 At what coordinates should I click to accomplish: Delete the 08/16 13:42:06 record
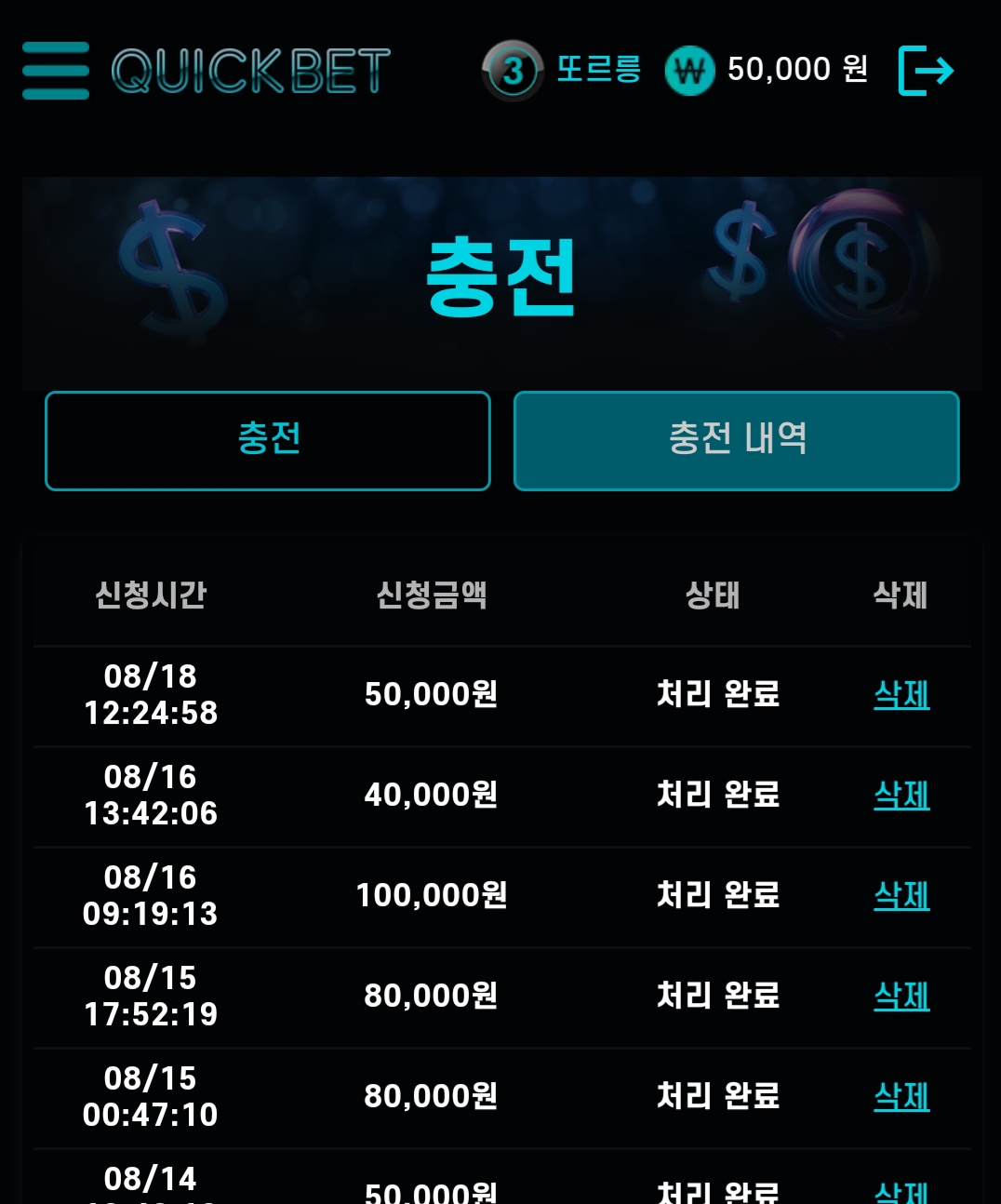pyautogui.click(x=901, y=796)
